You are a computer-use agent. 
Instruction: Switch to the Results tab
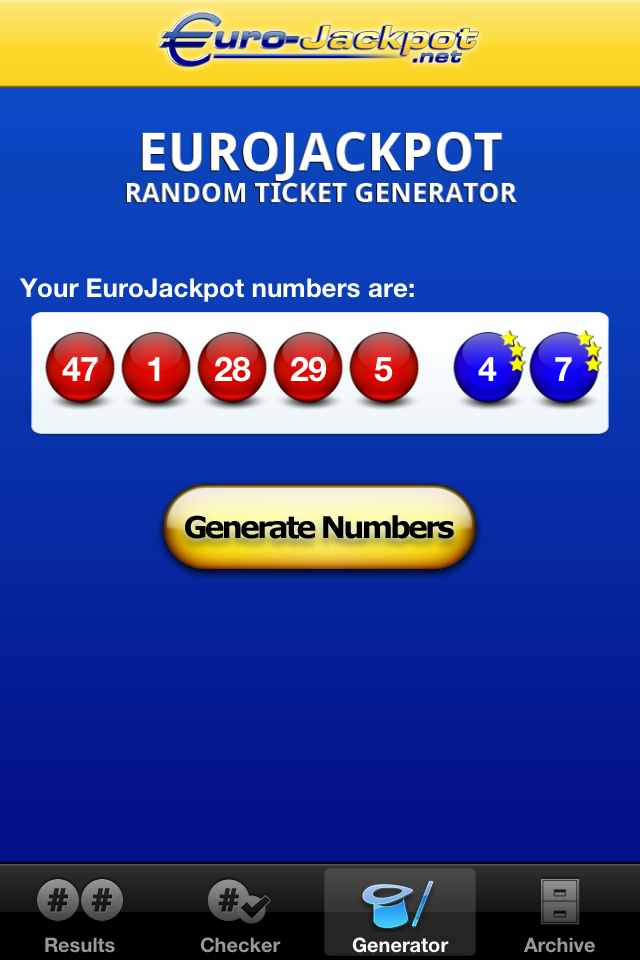click(x=80, y=915)
